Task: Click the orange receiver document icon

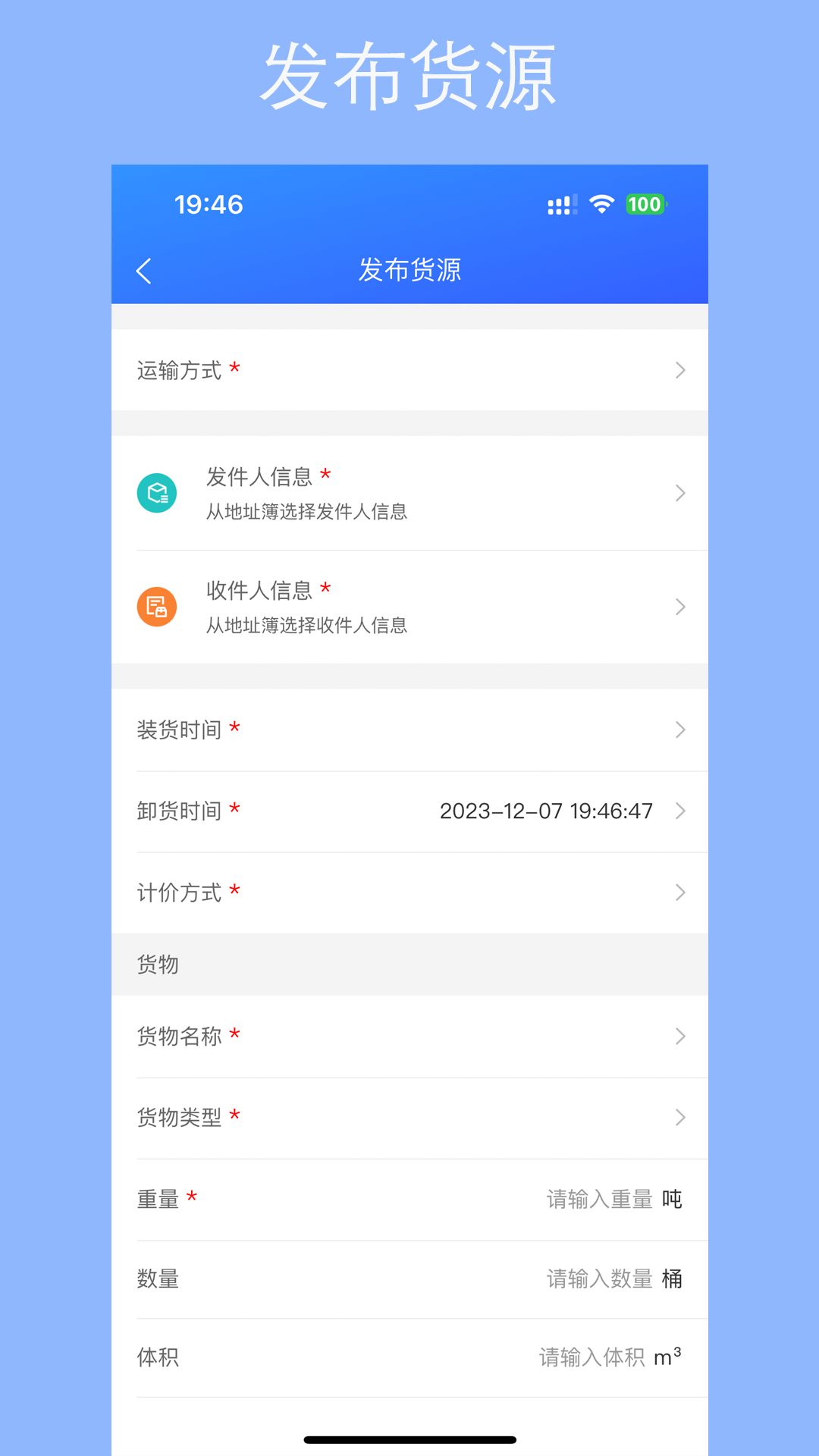Action: coord(157,606)
